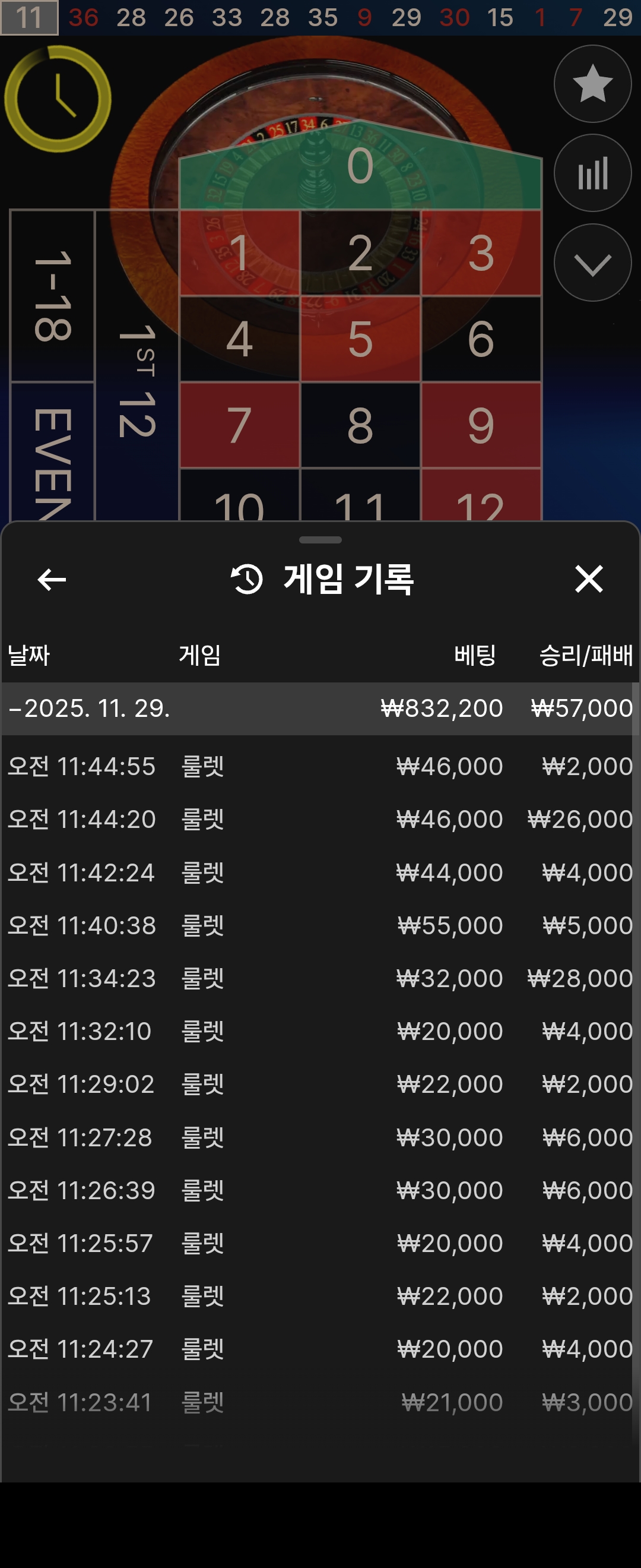This screenshot has width=641, height=1568.
Task: Select the 오전 11:23:41 룰렛 entry
Action: pos(320,1402)
